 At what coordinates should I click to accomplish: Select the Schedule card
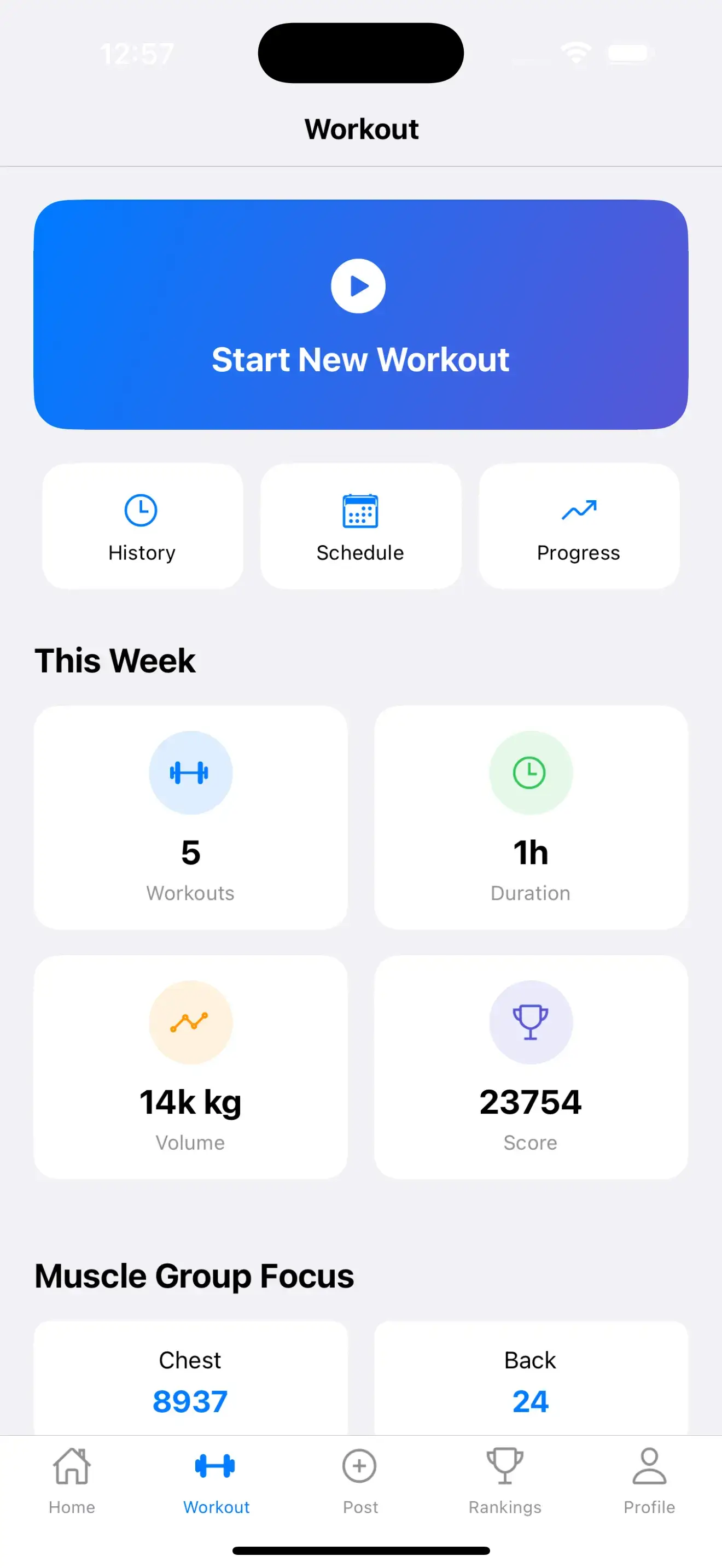[360, 526]
